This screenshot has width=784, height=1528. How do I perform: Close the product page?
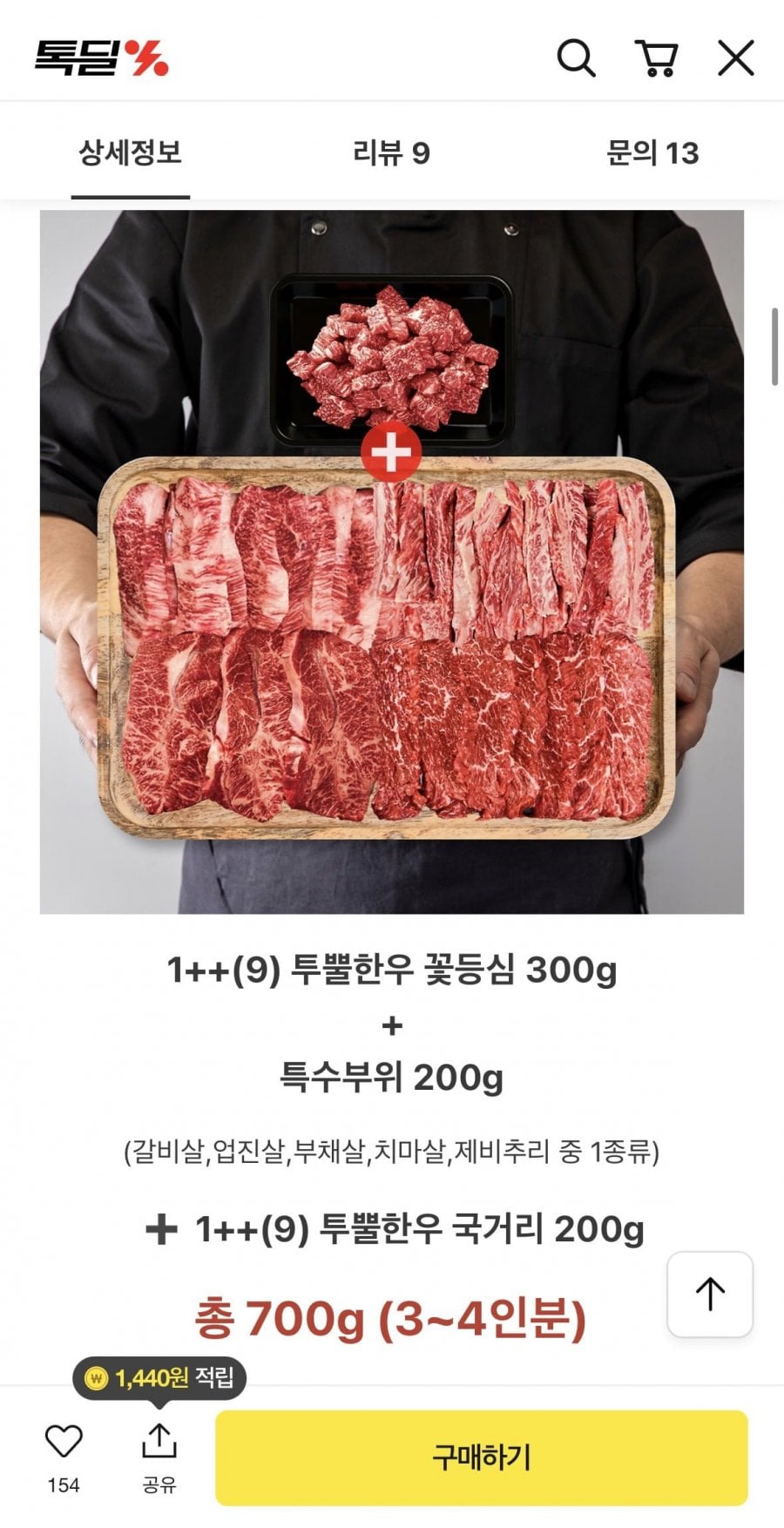click(736, 58)
